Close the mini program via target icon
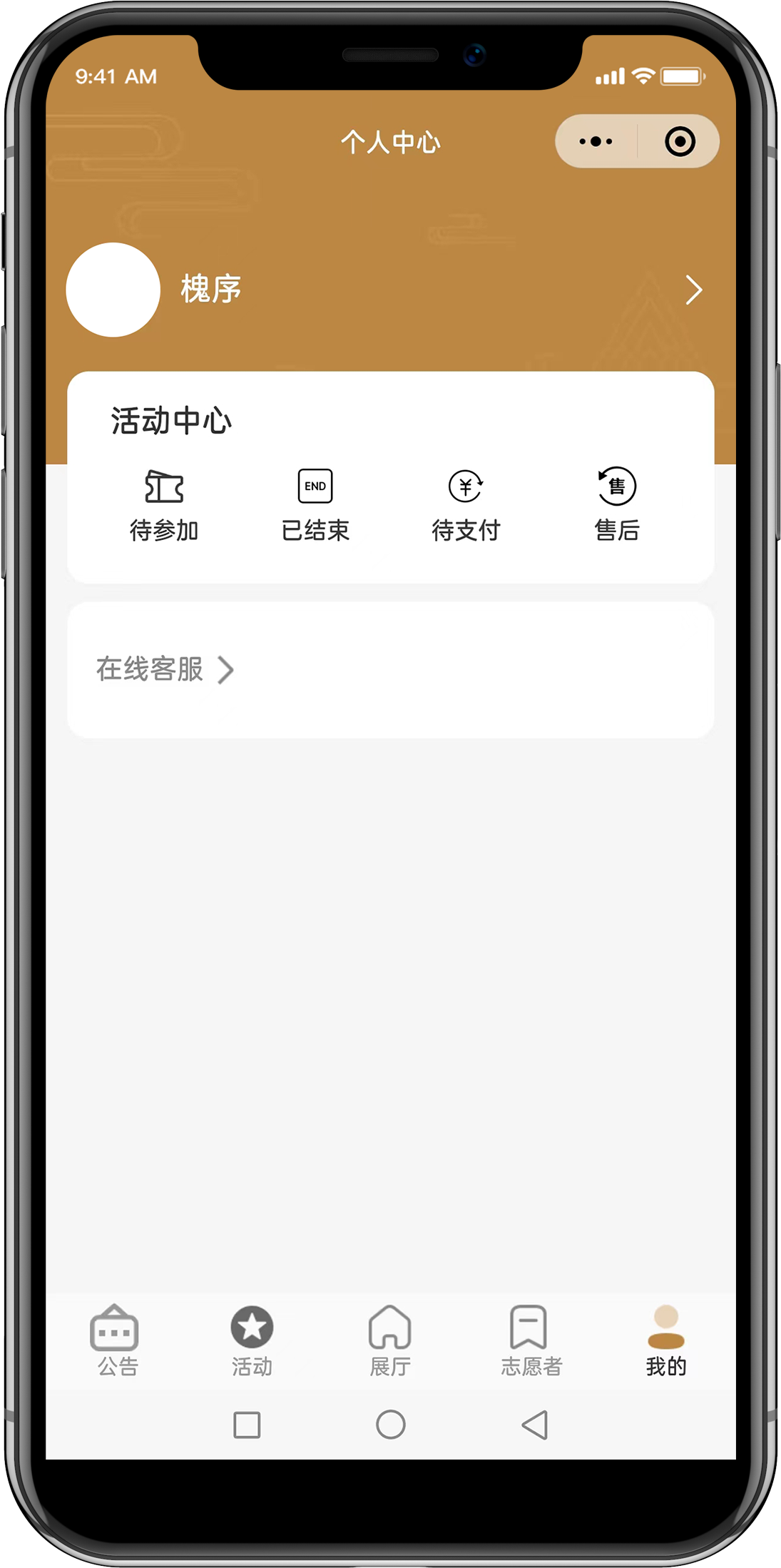 [679, 141]
